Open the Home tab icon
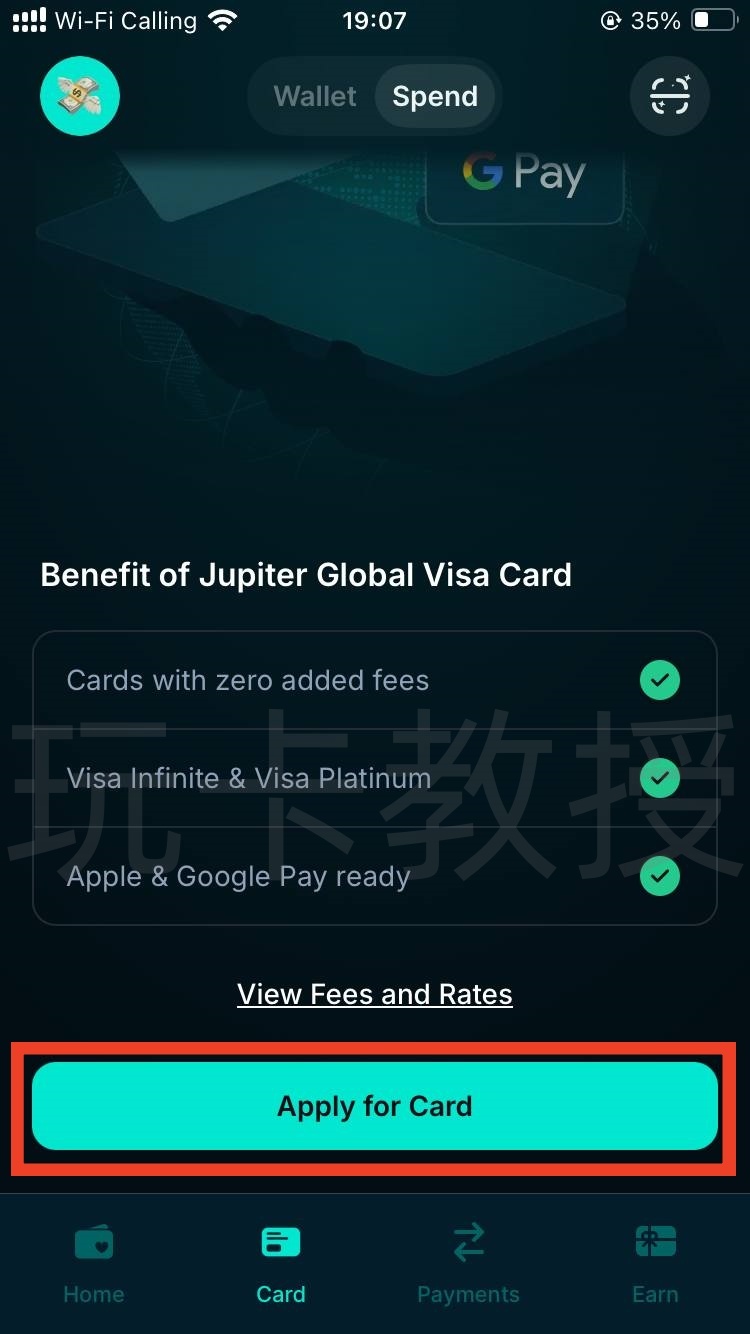 93,1241
